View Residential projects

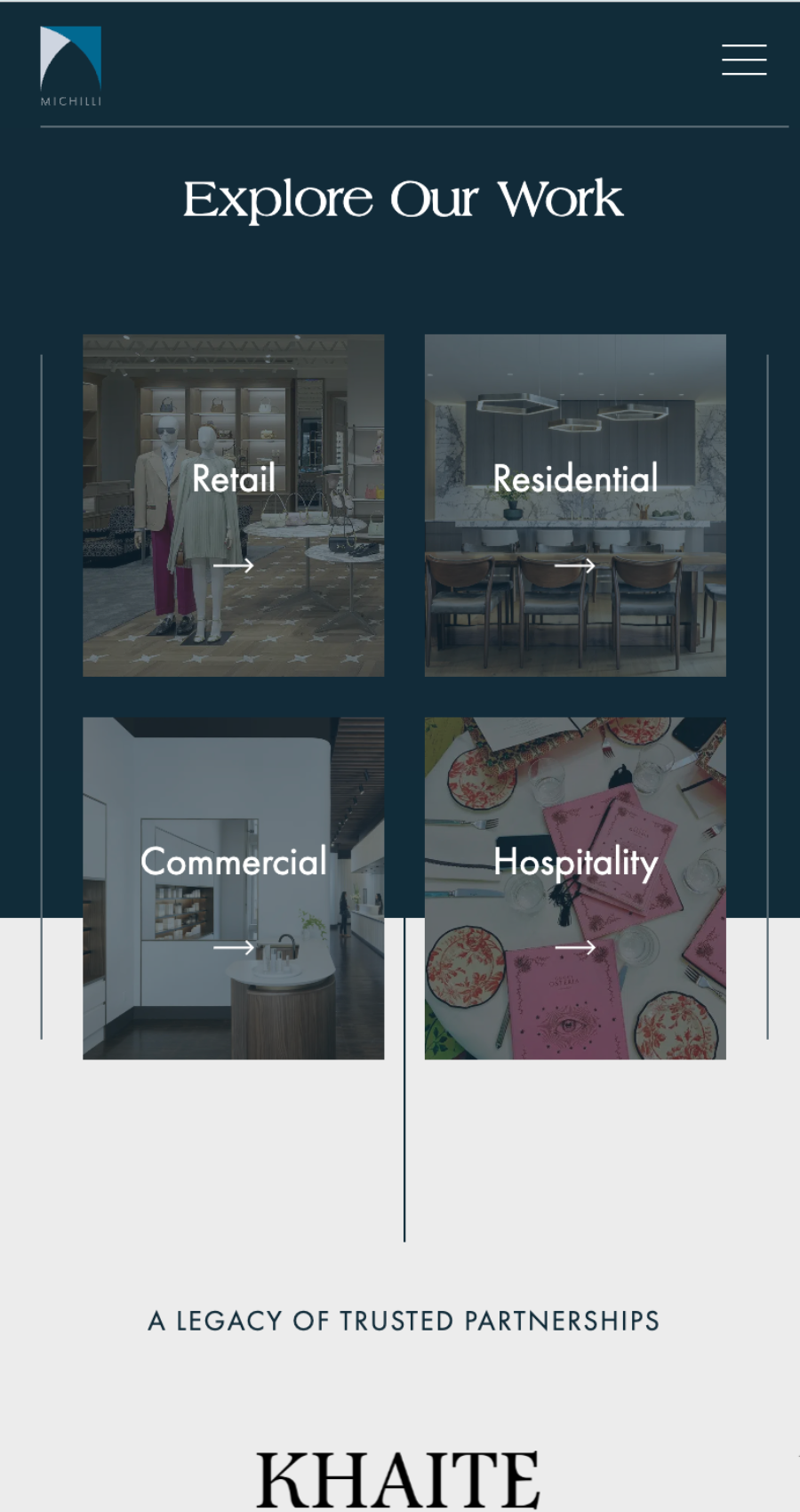point(575,505)
